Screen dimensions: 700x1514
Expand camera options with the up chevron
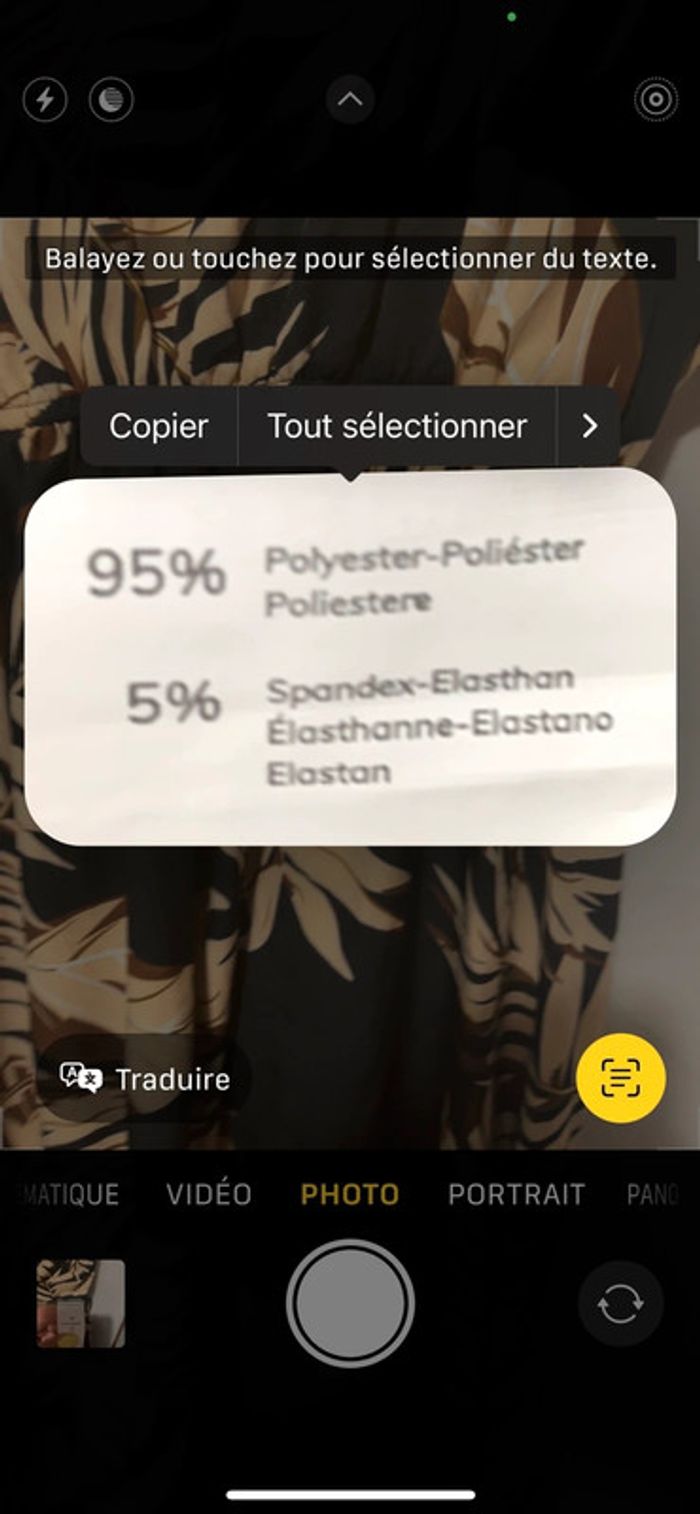(x=350, y=100)
